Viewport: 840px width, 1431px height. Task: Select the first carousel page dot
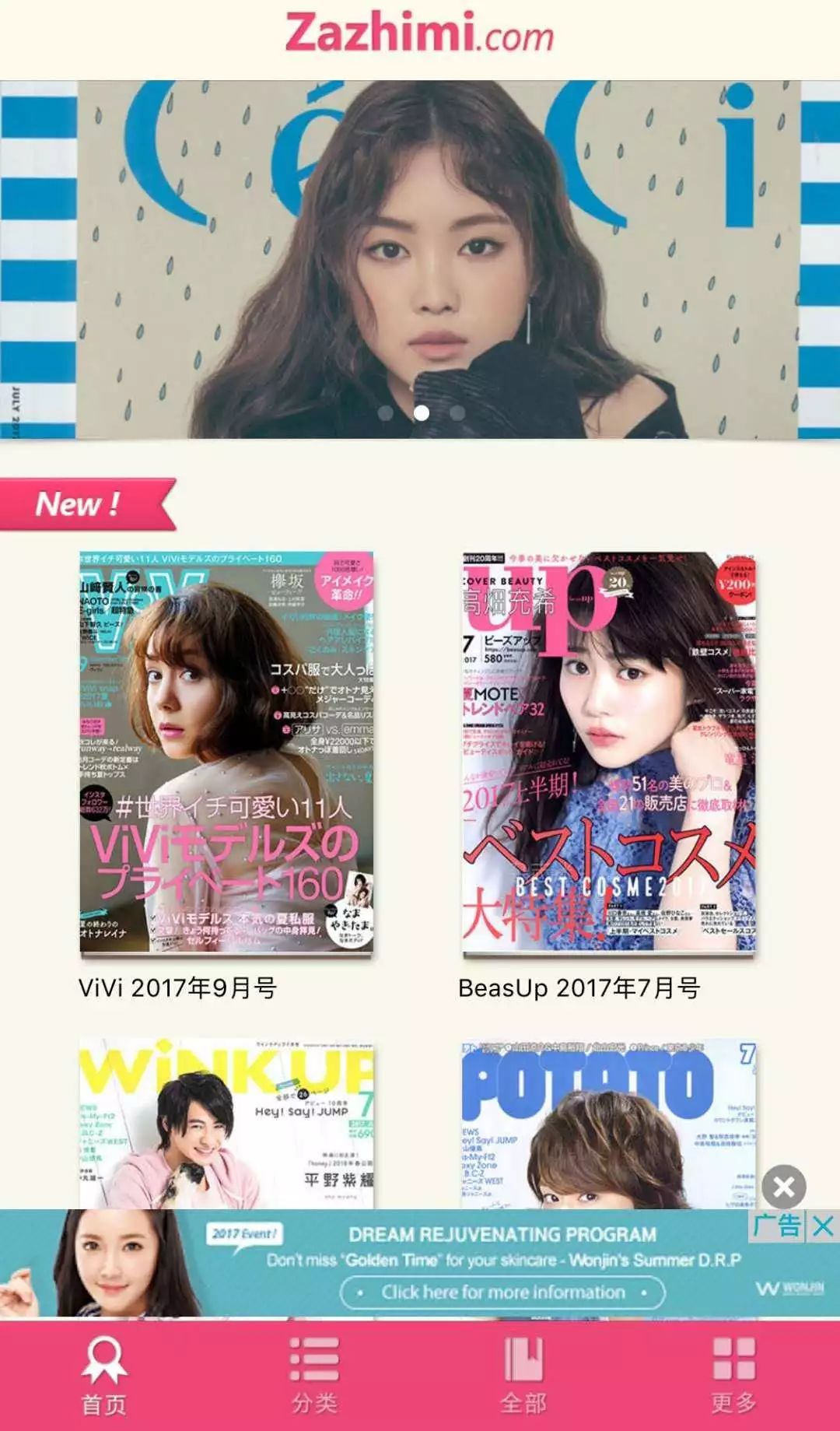click(x=384, y=413)
